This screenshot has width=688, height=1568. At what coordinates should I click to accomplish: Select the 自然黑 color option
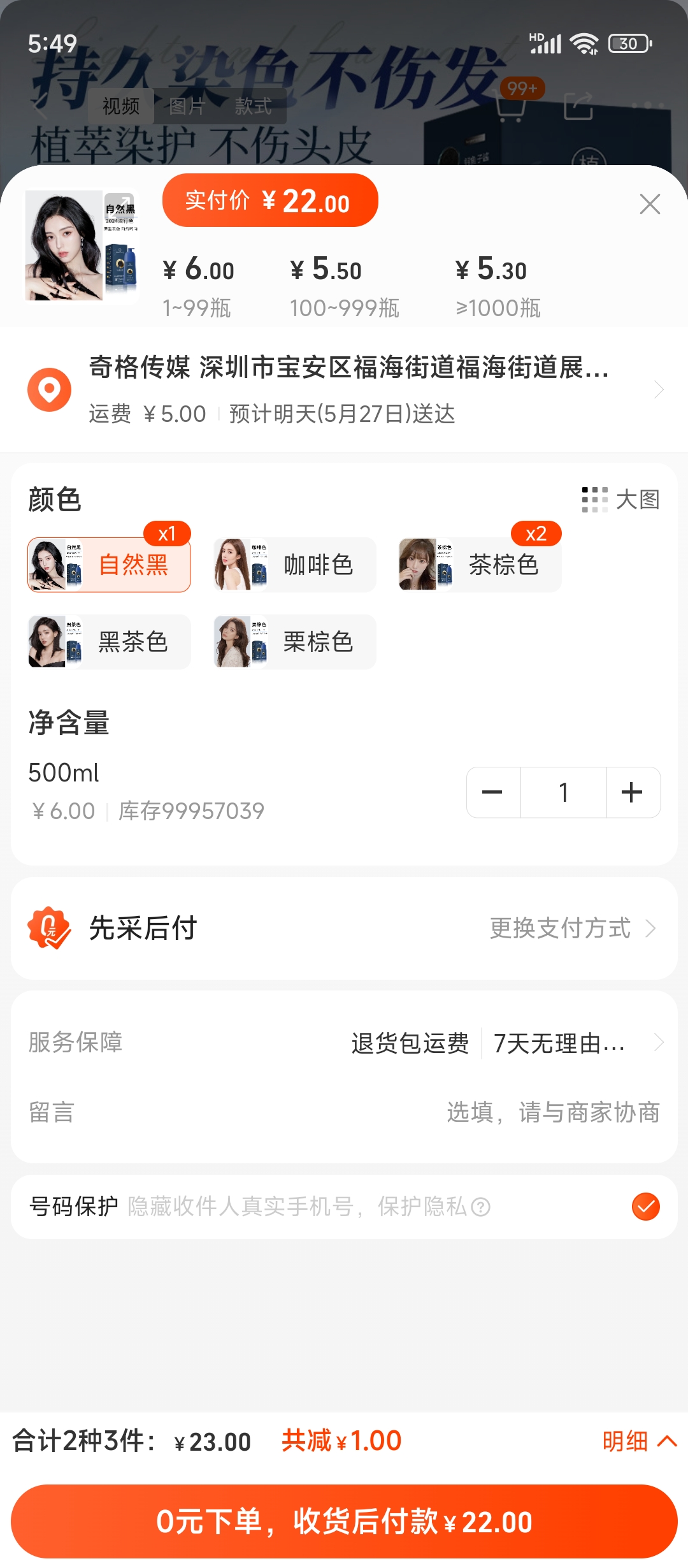(109, 565)
